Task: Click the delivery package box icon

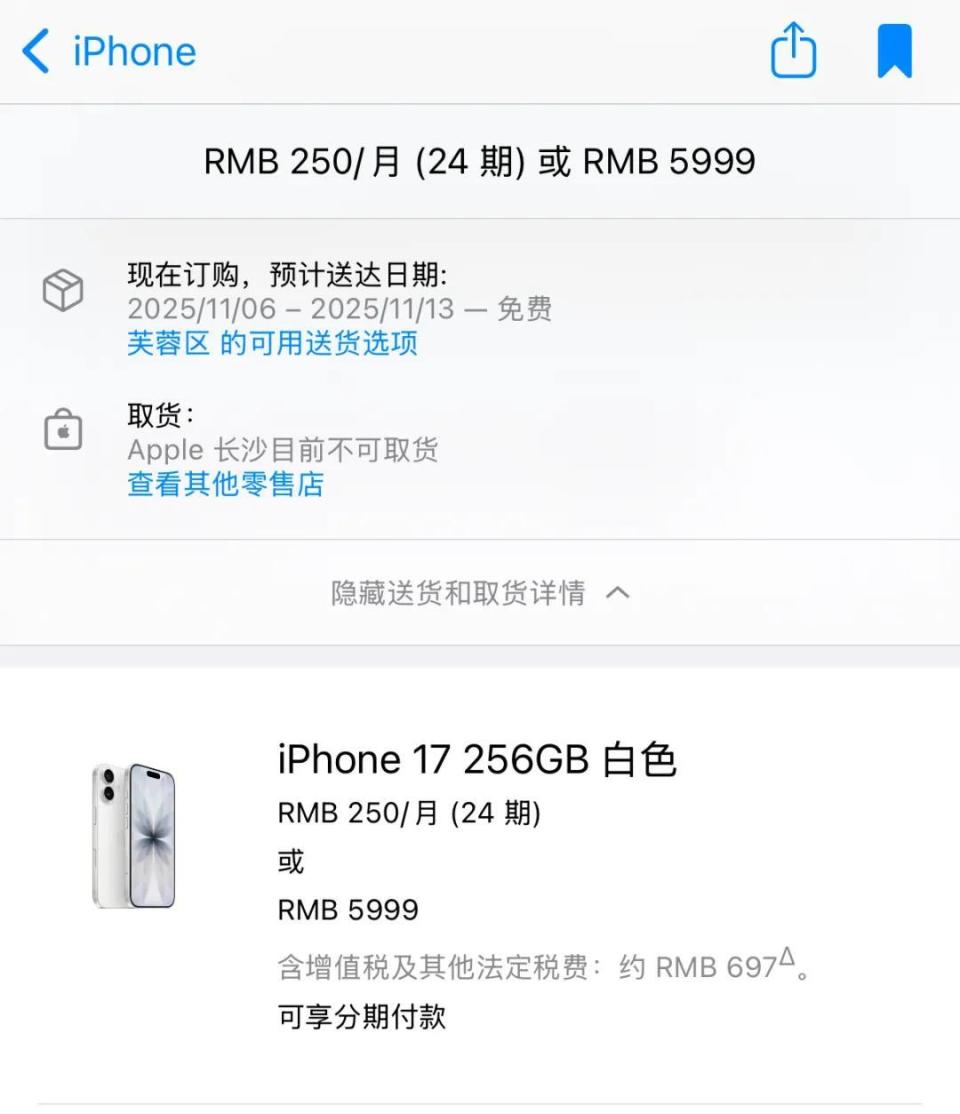Action: pyautogui.click(x=64, y=289)
